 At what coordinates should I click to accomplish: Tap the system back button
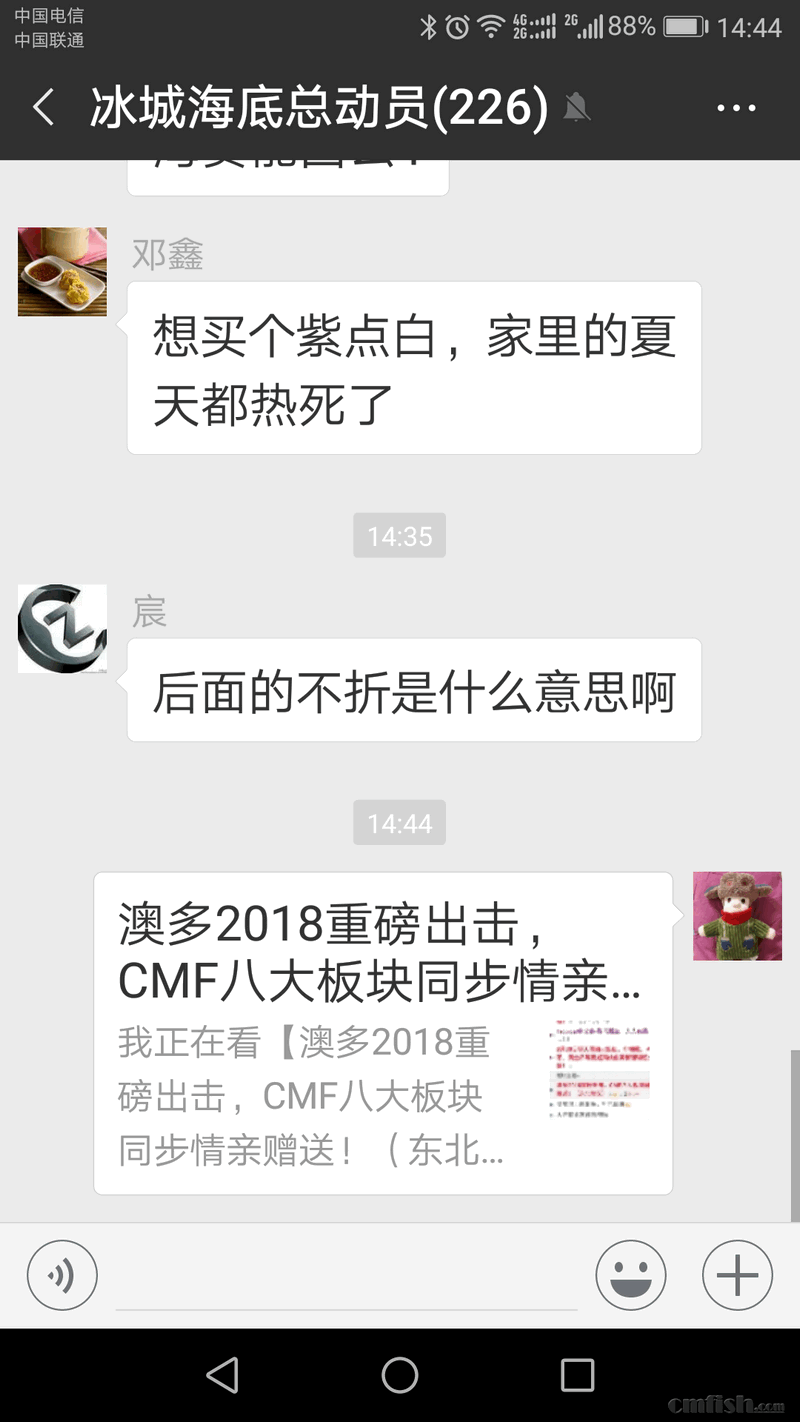click(222, 1375)
